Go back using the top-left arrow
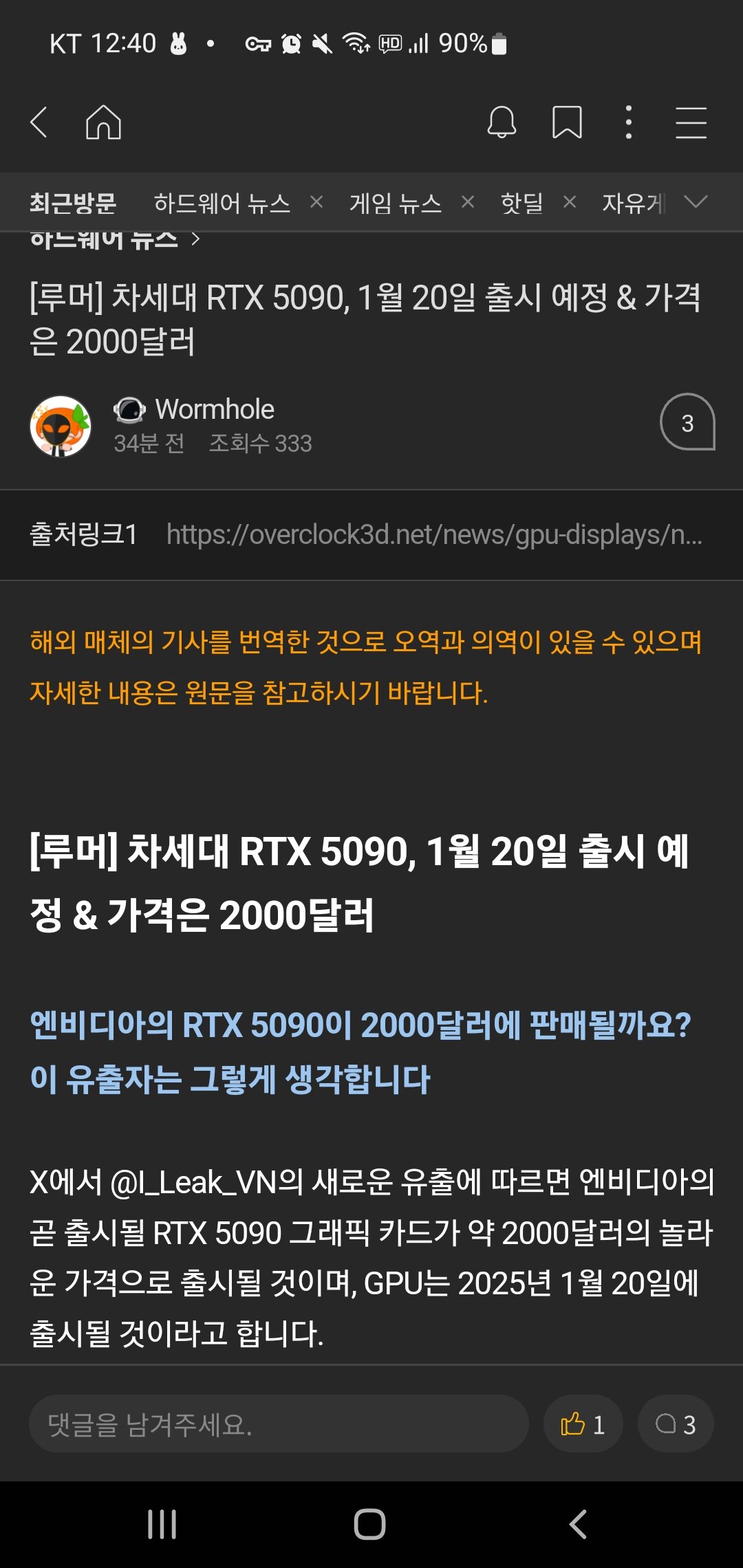Screen dimensions: 743x1568 [39, 122]
